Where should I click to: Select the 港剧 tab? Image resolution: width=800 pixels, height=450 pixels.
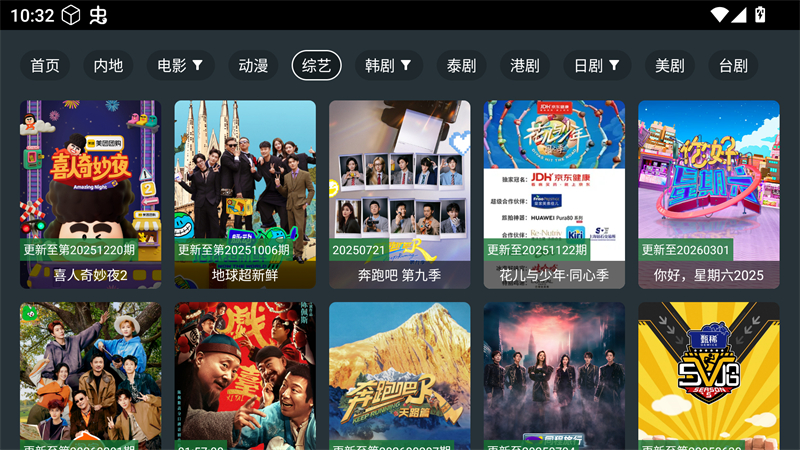(524, 65)
